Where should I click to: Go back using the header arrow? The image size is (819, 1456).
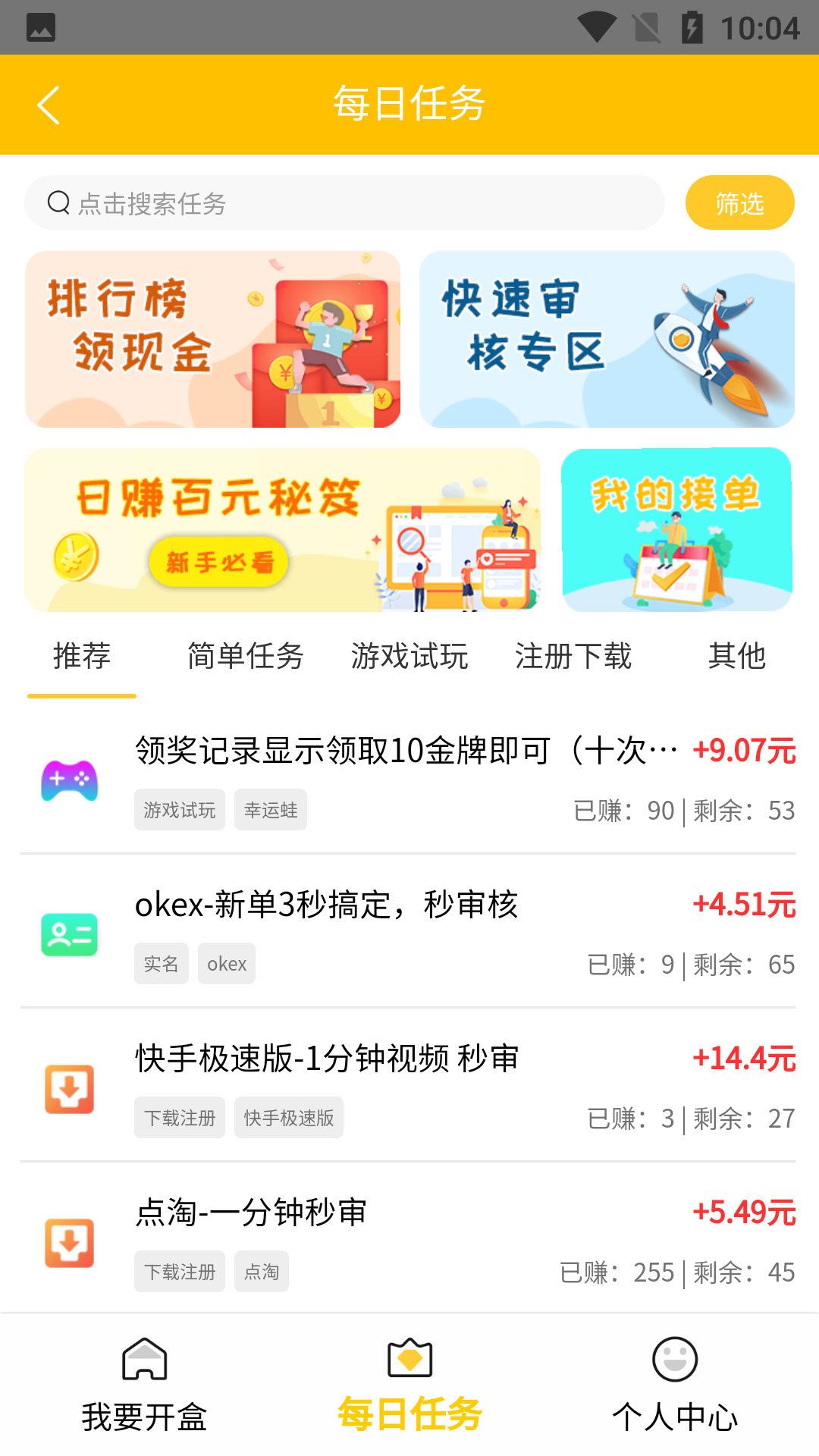[x=49, y=105]
